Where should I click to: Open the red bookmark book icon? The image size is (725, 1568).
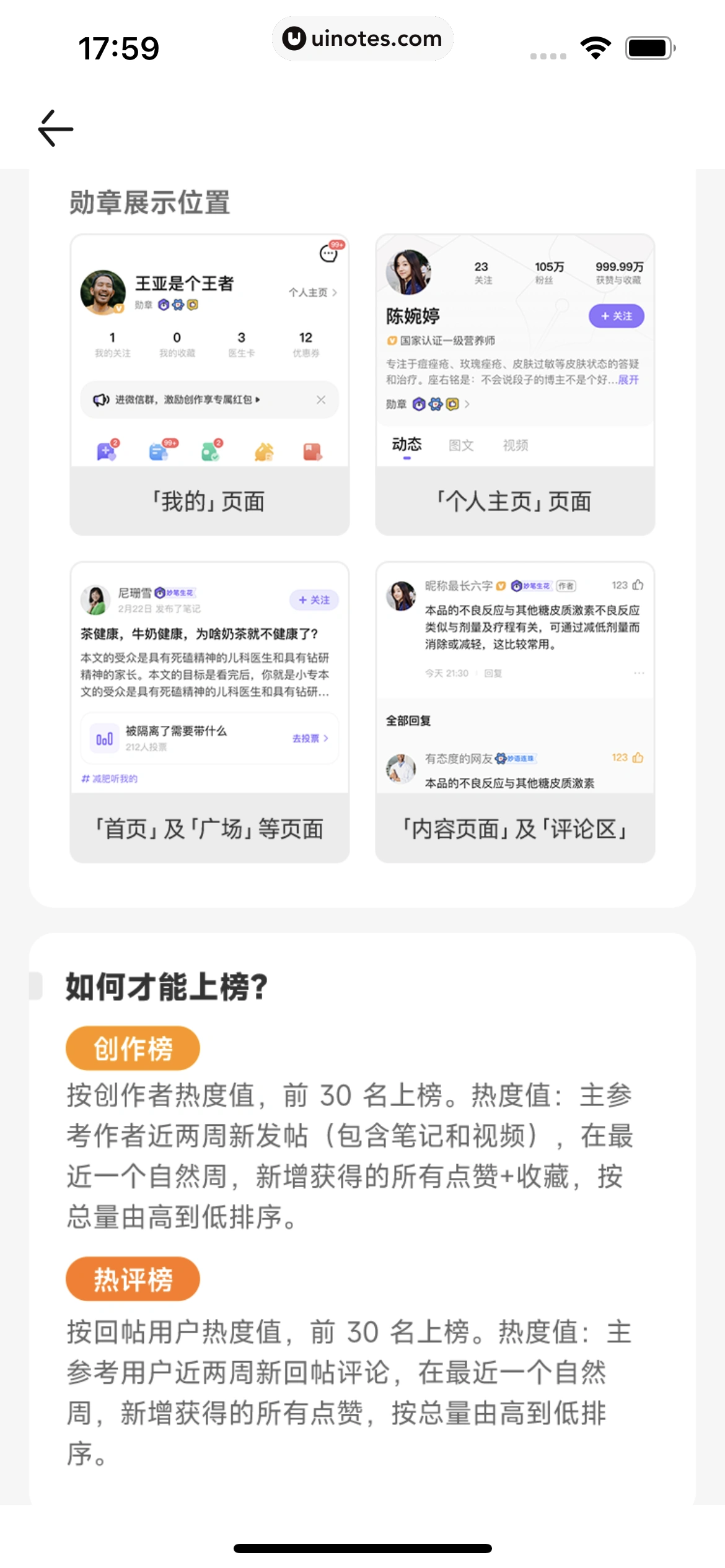(314, 451)
